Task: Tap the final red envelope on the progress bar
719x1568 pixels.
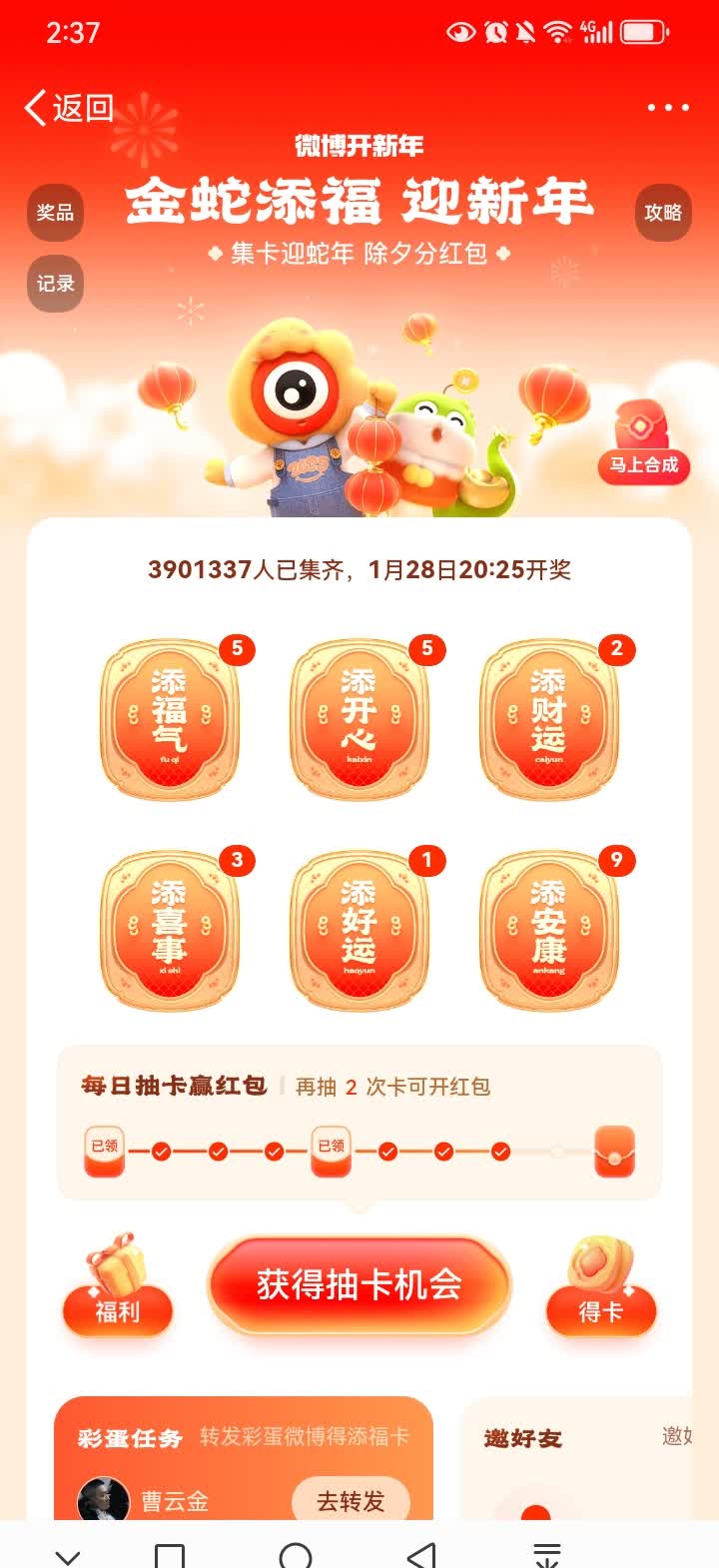Action: click(x=616, y=1150)
